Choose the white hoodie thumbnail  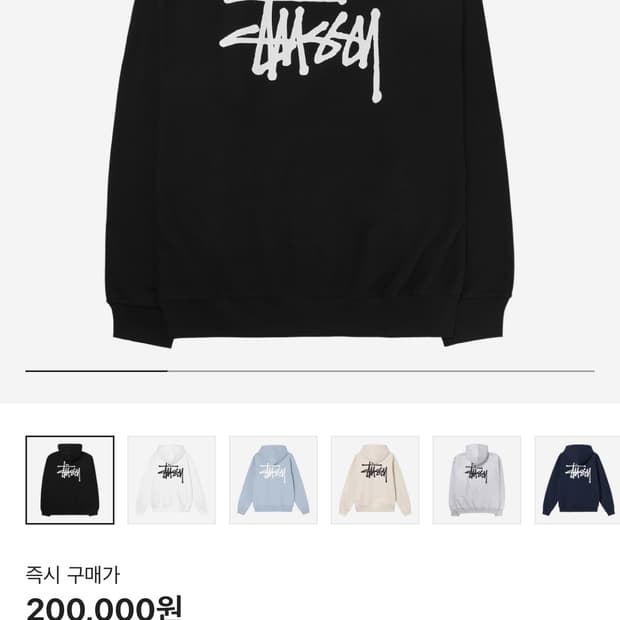pos(171,480)
